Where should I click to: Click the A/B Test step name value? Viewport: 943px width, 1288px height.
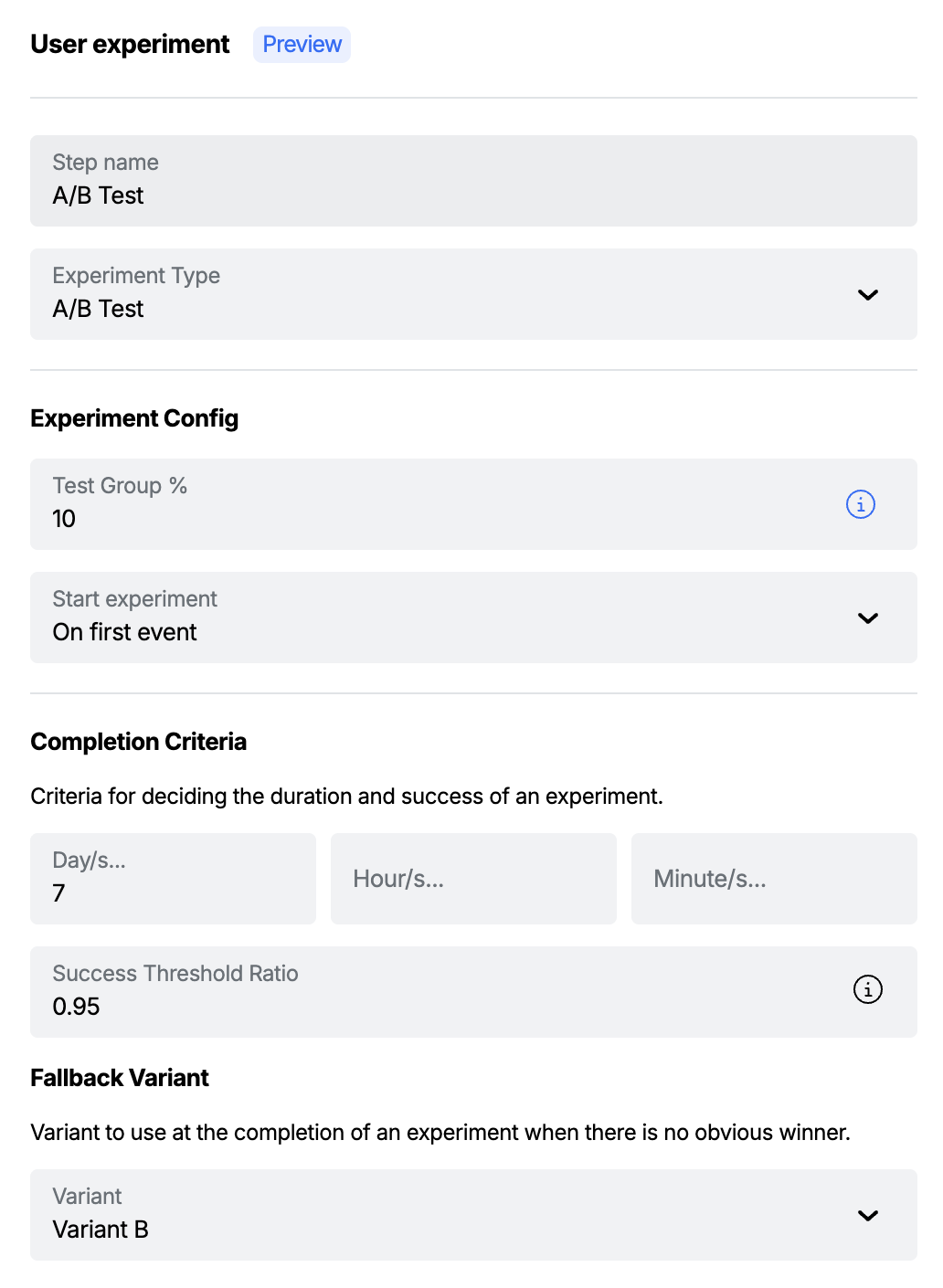[98, 195]
